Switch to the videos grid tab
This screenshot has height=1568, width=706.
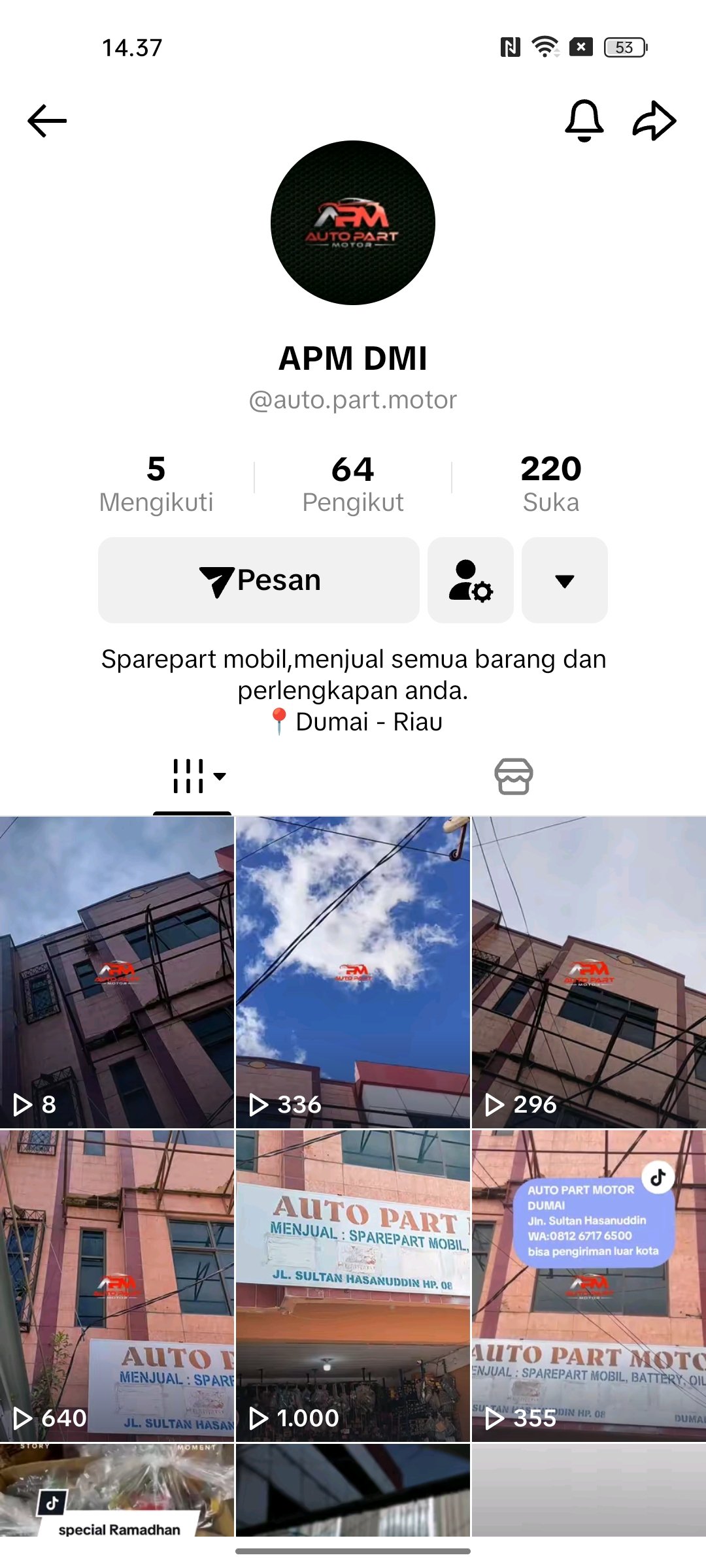point(193,776)
